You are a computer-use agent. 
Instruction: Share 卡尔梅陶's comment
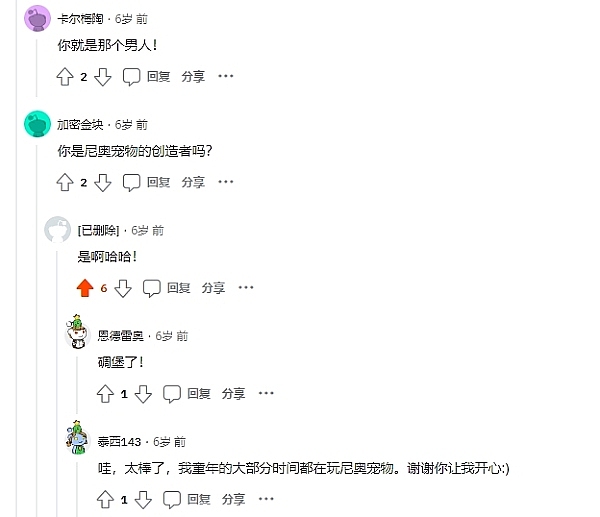[x=193, y=76]
